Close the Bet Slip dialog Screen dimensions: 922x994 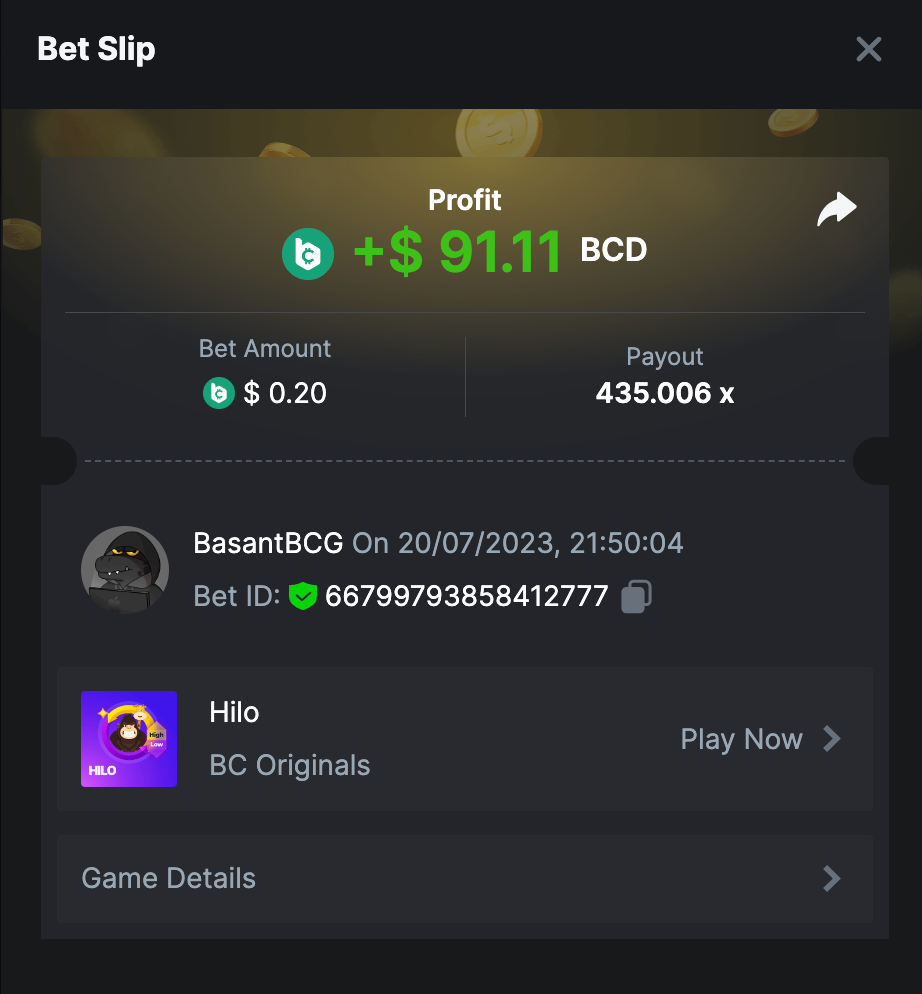point(868,49)
